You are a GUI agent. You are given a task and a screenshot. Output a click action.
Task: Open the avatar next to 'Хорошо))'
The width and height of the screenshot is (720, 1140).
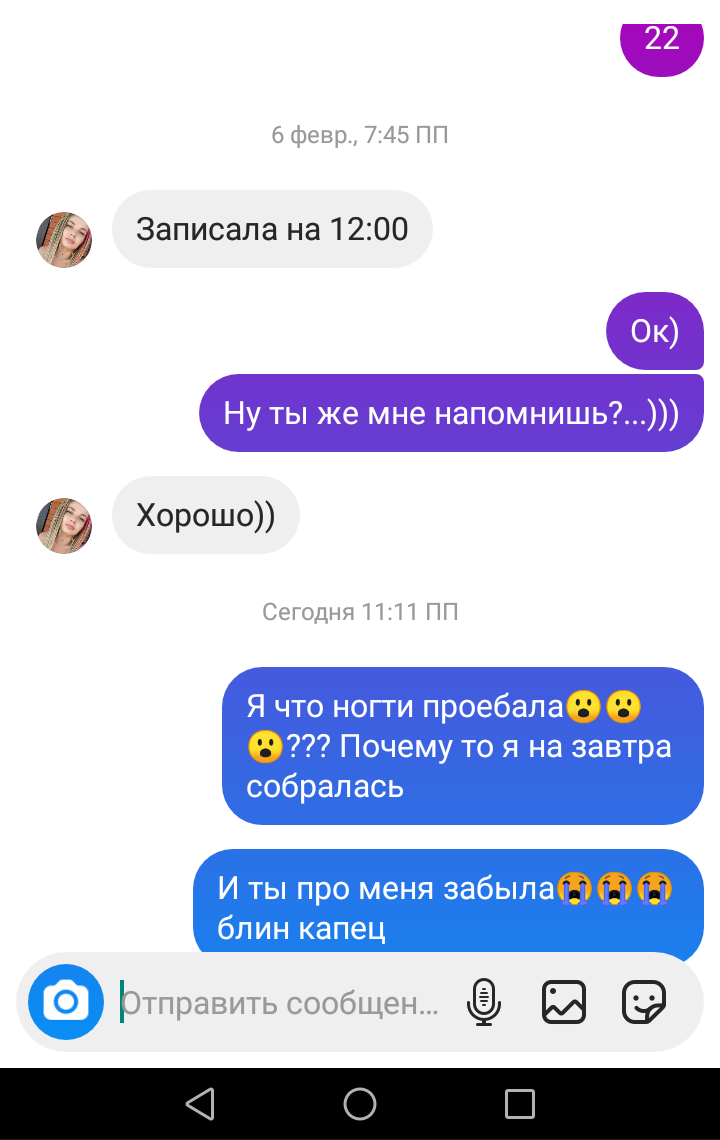pos(64,526)
